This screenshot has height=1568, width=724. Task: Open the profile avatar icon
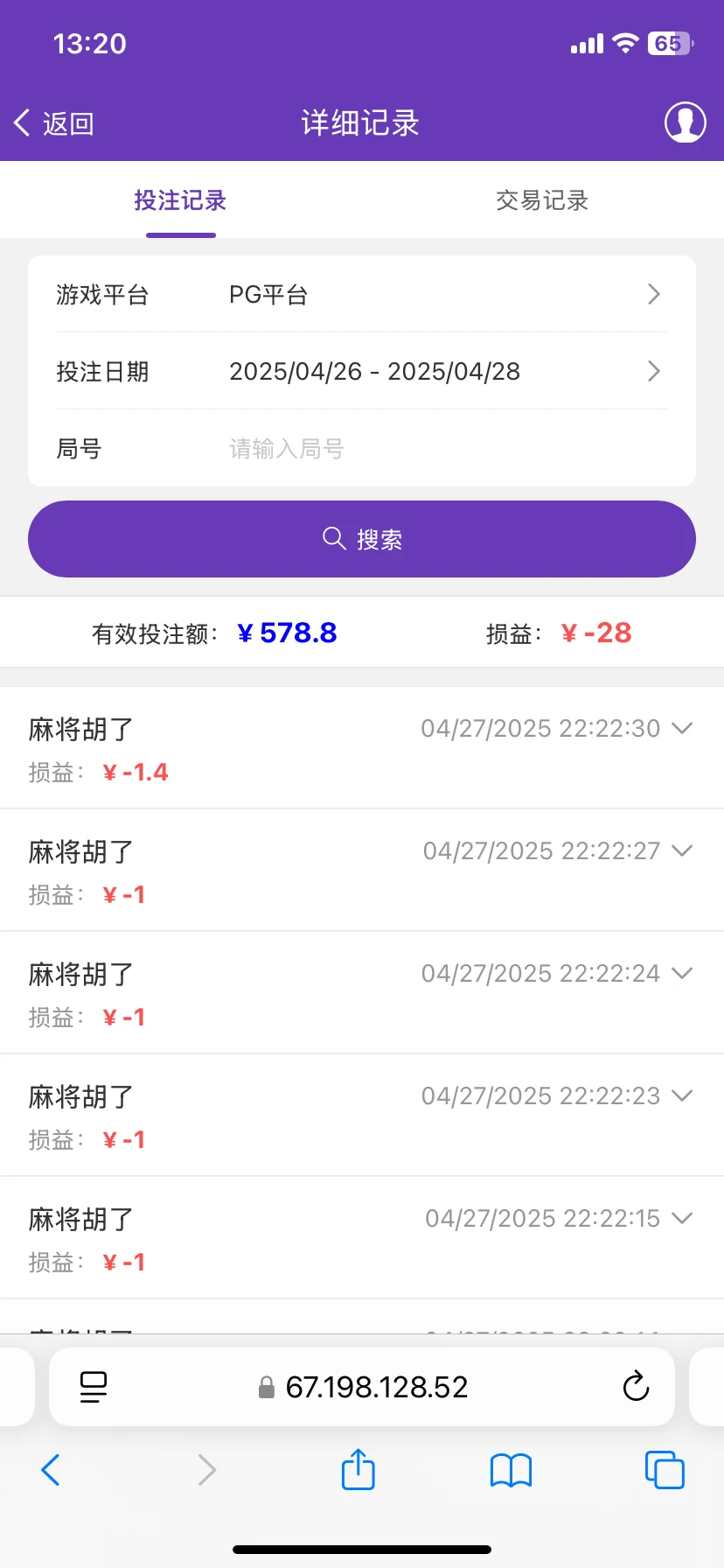point(686,122)
